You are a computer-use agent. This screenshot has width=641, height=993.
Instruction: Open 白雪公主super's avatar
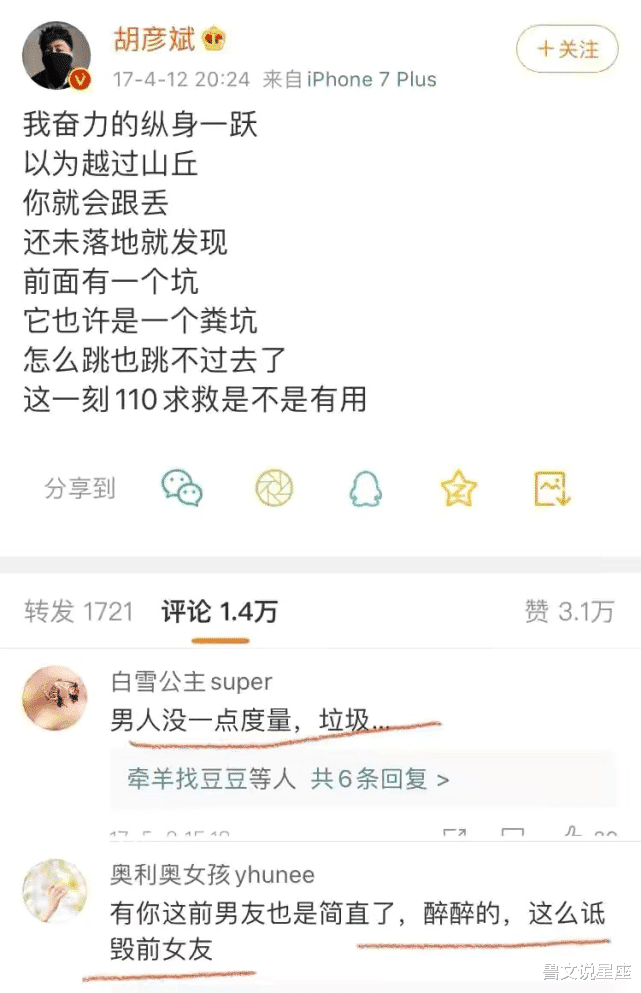pyautogui.click(x=55, y=698)
